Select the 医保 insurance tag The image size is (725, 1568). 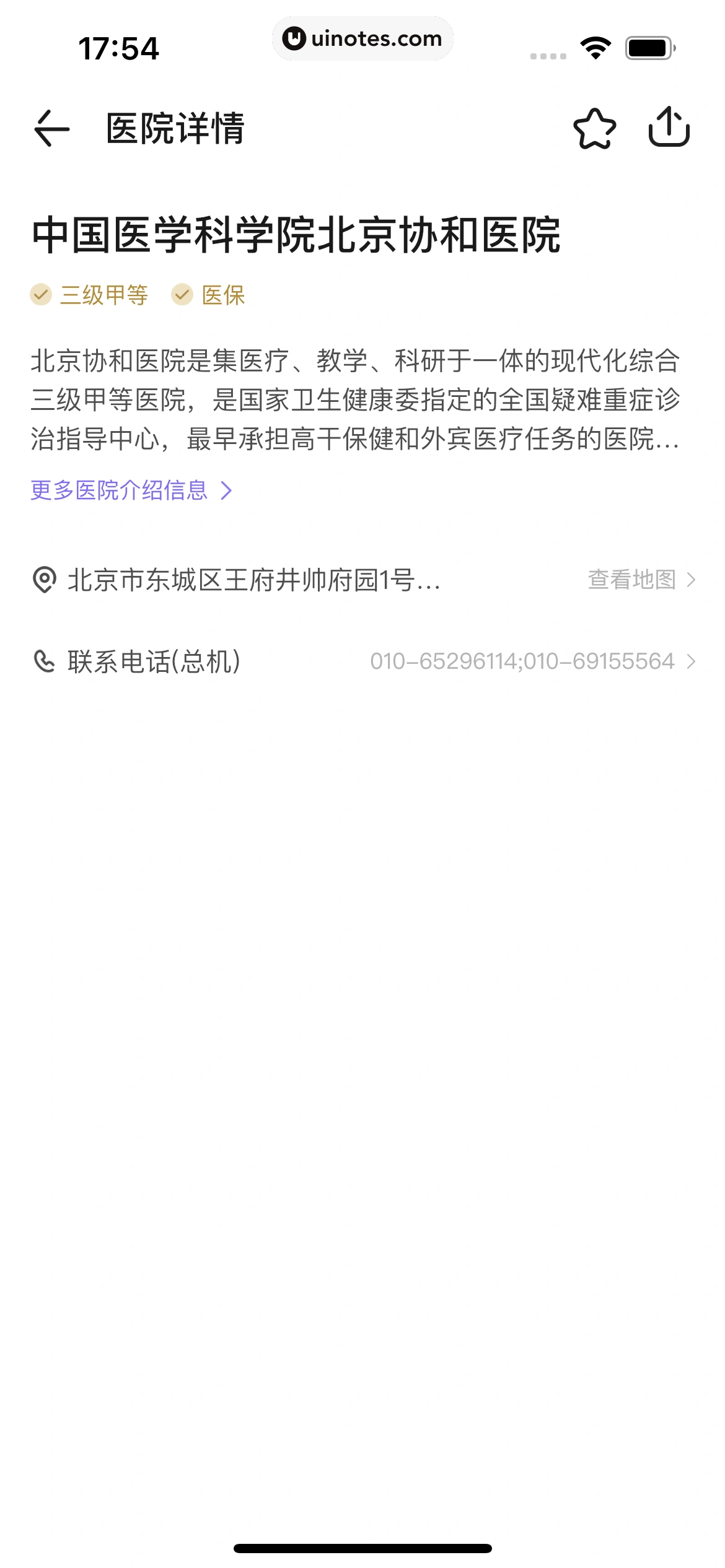click(222, 295)
